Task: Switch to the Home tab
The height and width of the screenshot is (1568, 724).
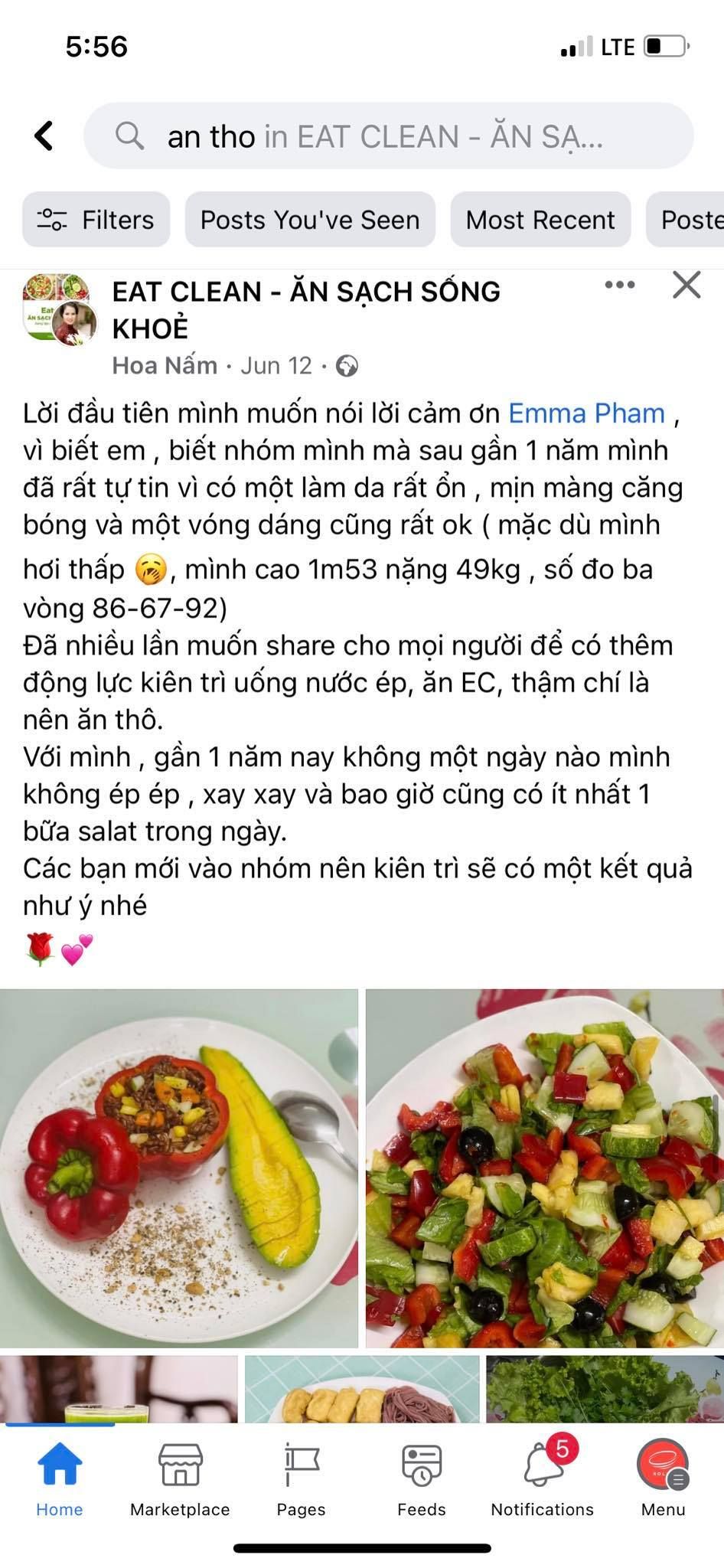Action: point(60,1479)
